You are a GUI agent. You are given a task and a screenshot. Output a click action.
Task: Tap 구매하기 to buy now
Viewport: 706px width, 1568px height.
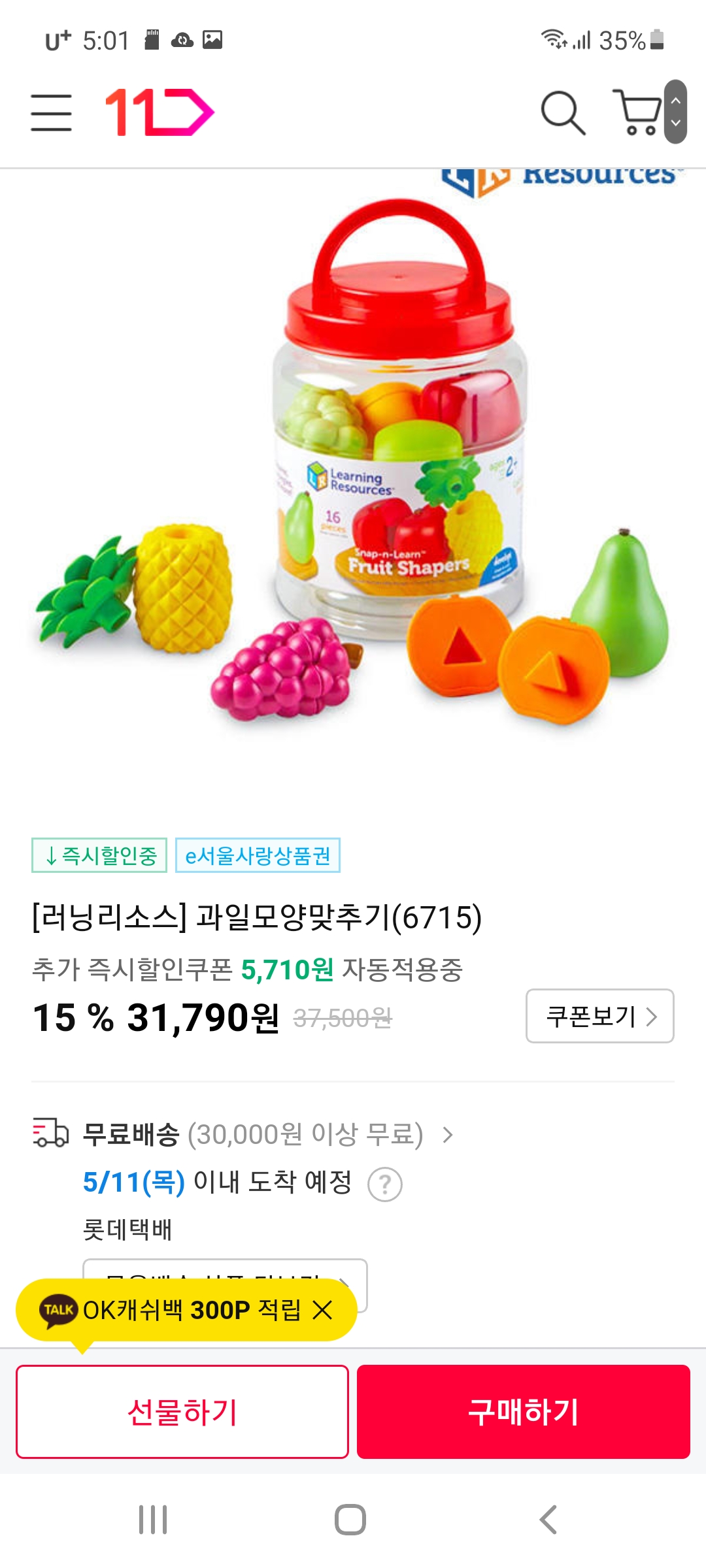coord(523,1411)
